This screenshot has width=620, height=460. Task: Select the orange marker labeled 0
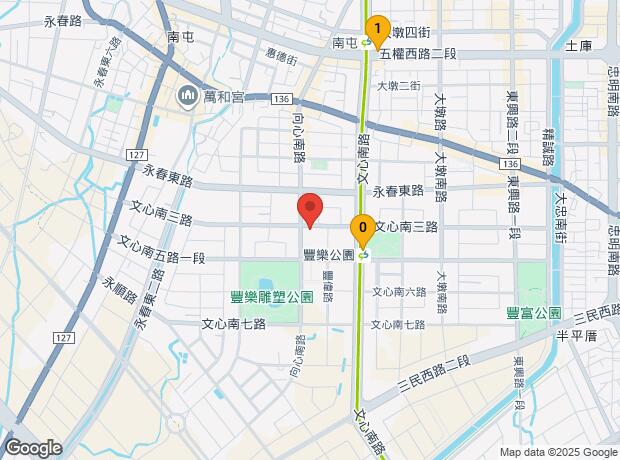tap(362, 229)
